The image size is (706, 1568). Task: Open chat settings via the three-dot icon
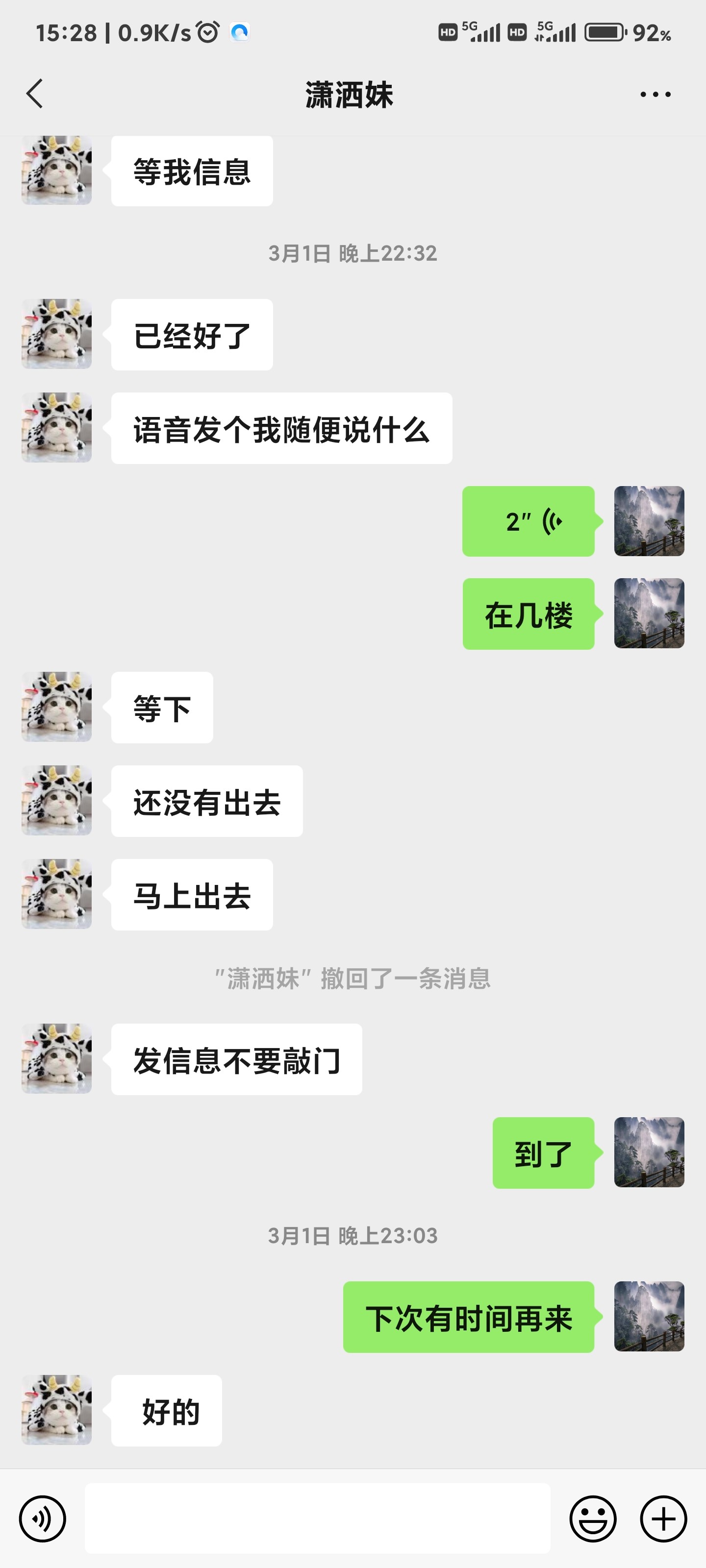(653, 94)
